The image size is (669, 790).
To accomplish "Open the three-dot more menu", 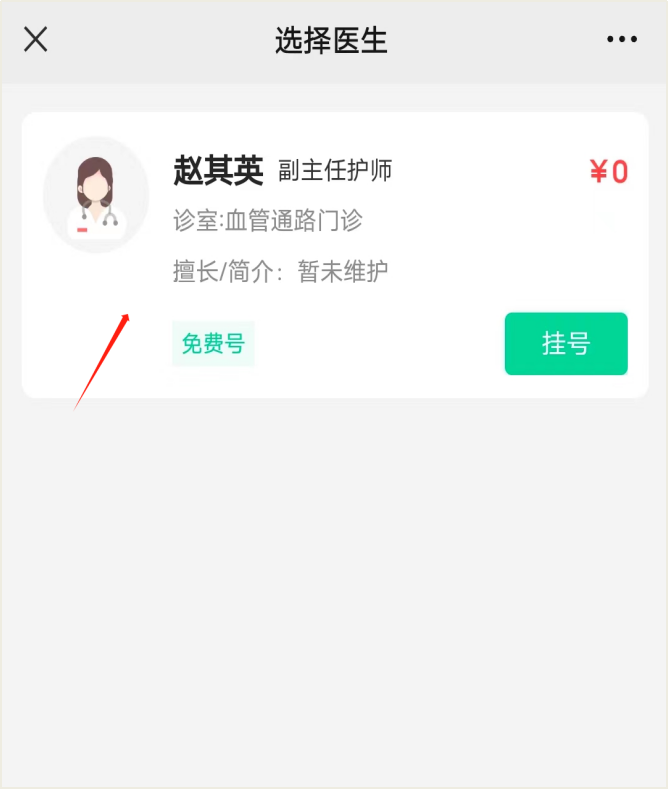I will coord(621,40).
